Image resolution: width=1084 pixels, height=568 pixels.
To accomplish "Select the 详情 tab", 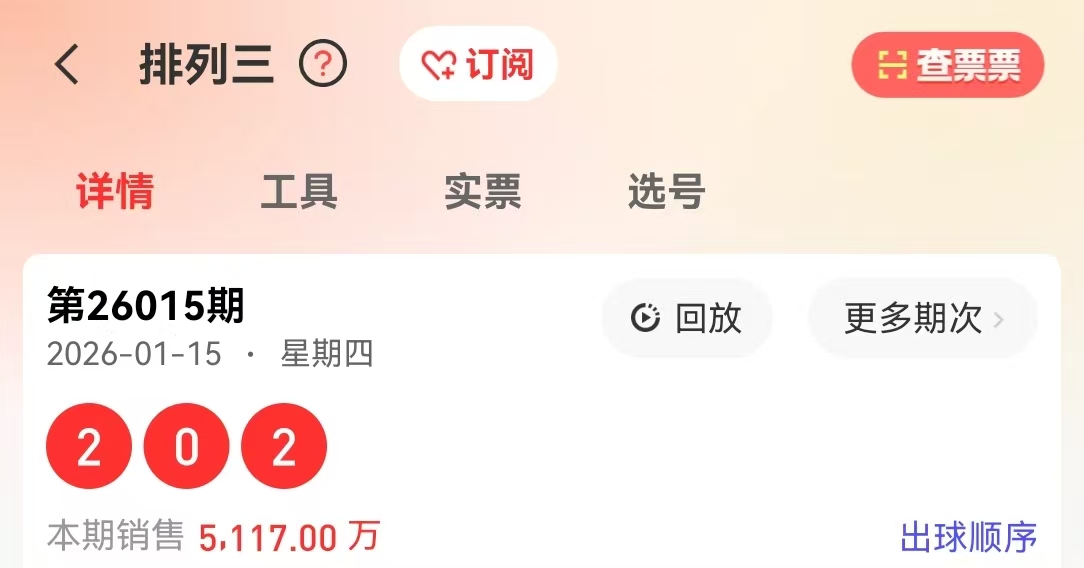I will 115,191.
